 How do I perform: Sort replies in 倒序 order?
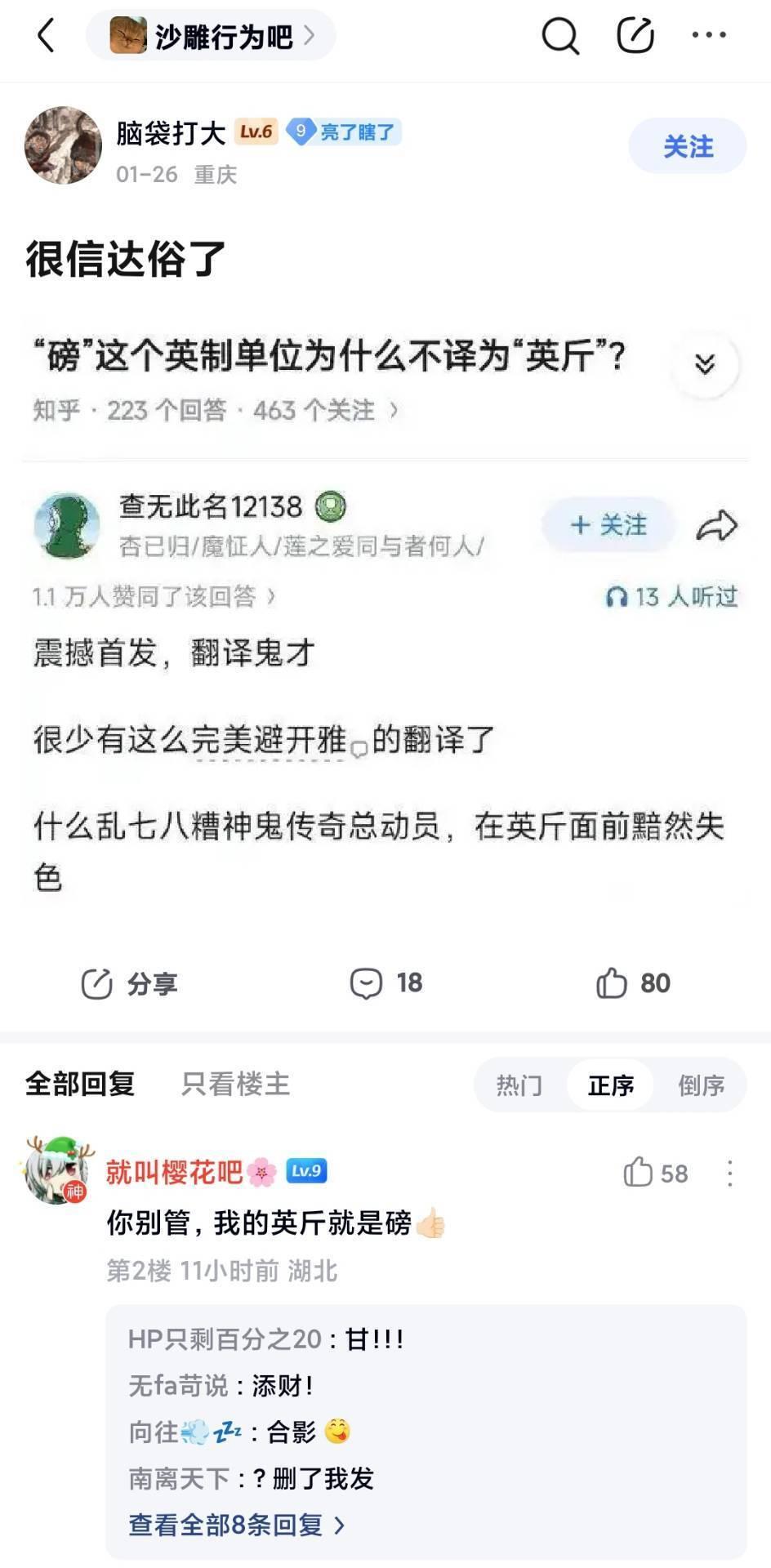[701, 1085]
